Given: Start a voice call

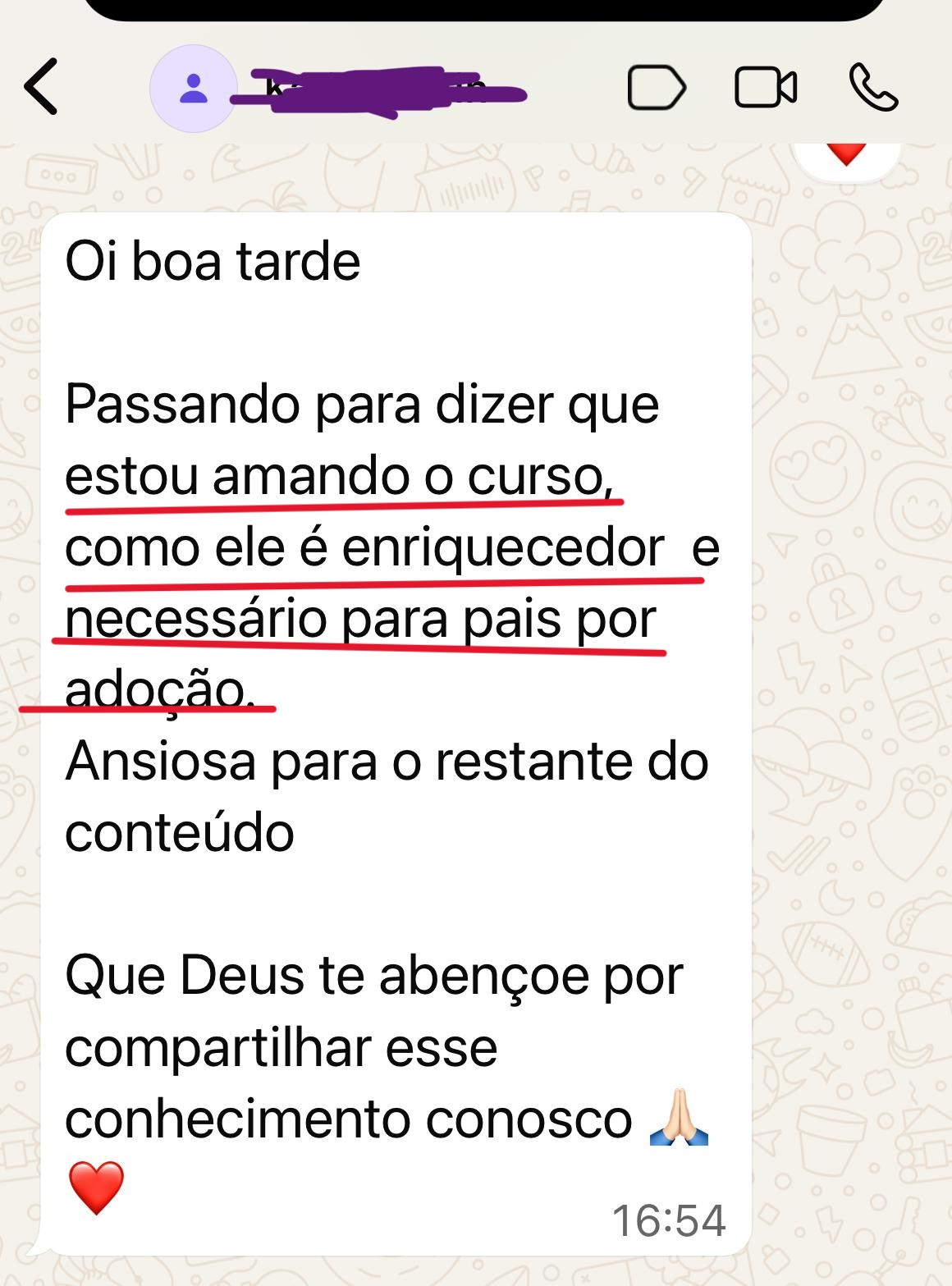Looking at the screenshot, I should pos(873,88).
